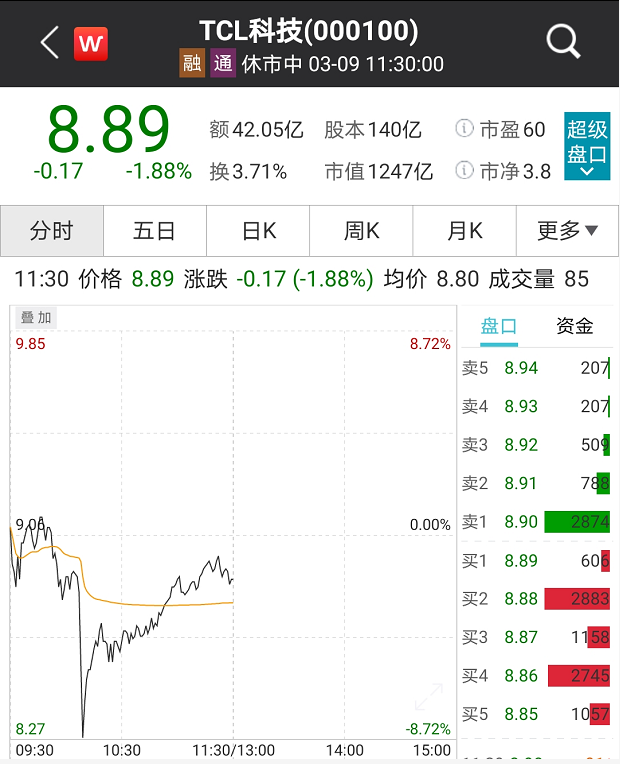This screenshot has height=764, width=620.
Task: Show the 月K chart
Action: (x=464, y=231)
